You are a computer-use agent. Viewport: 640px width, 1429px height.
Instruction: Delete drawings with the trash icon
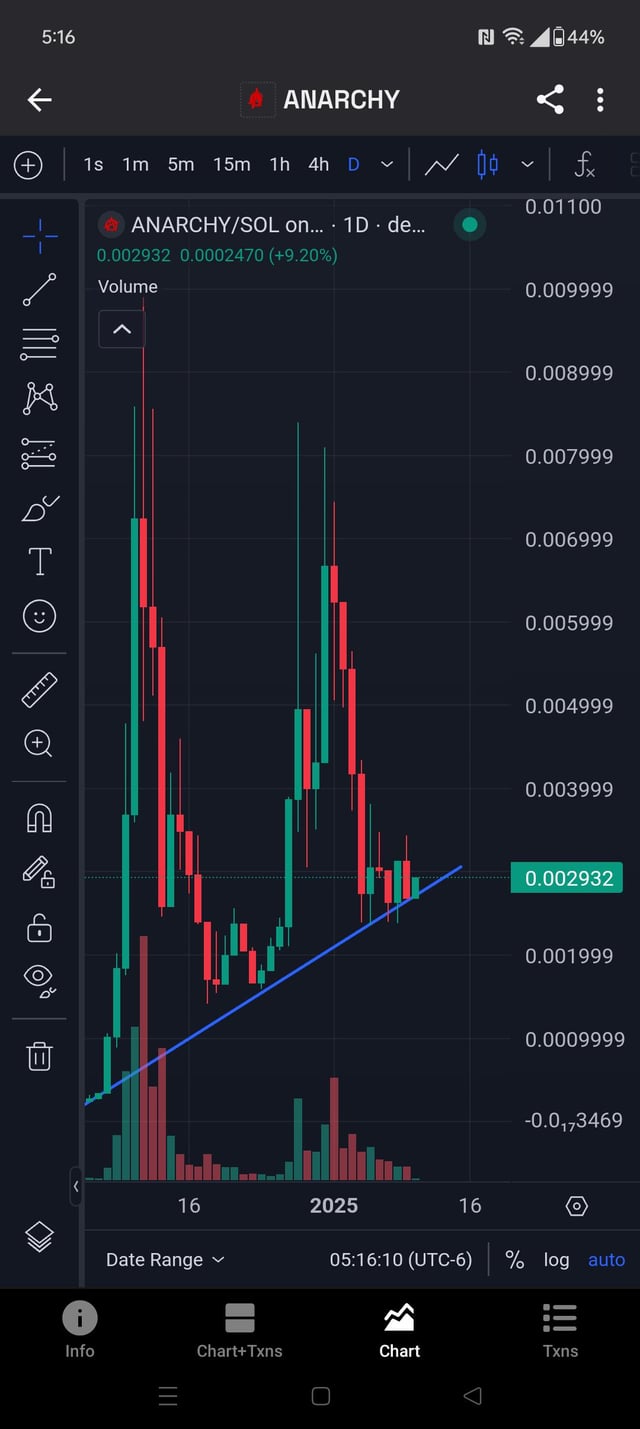[x=40, y=1056]
